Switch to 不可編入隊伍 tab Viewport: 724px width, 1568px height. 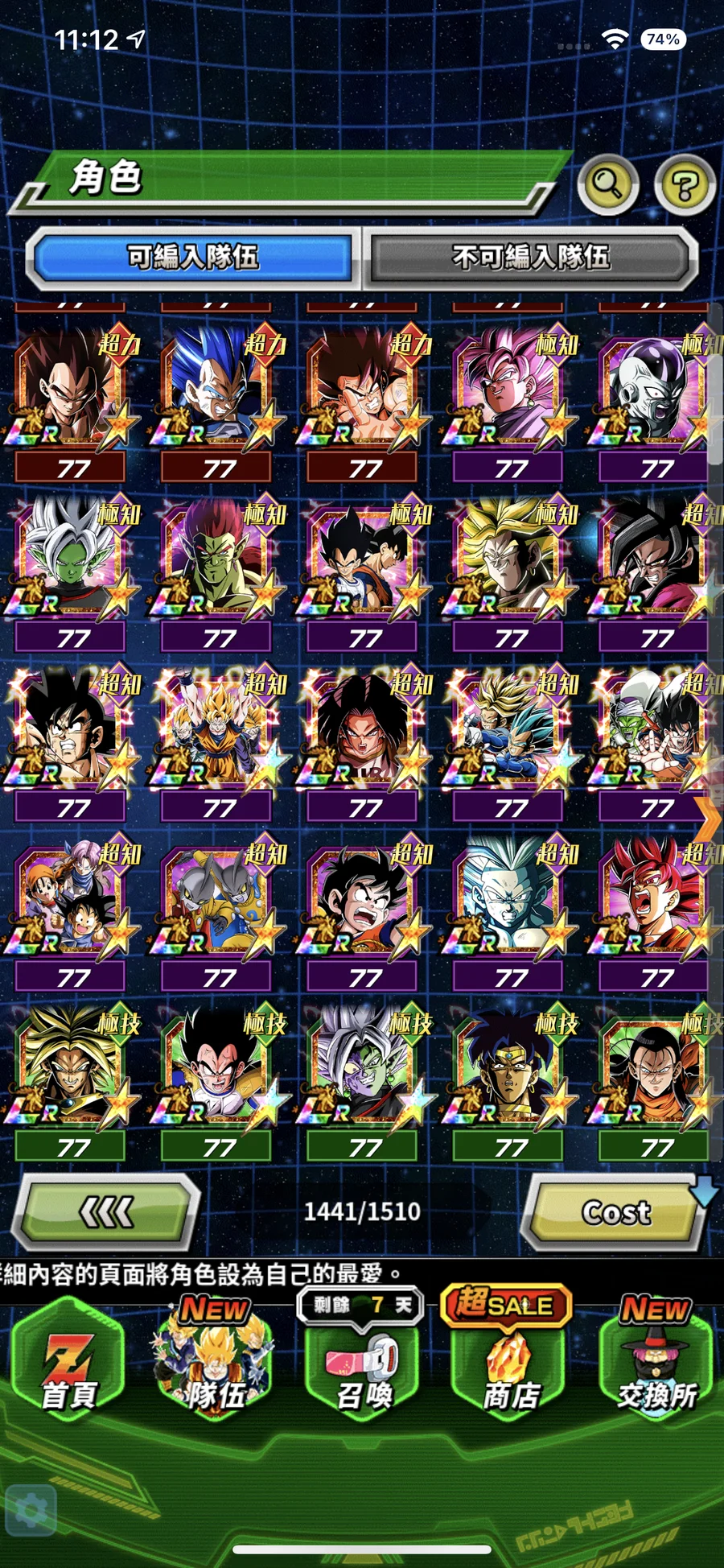[x=531, y=258]
